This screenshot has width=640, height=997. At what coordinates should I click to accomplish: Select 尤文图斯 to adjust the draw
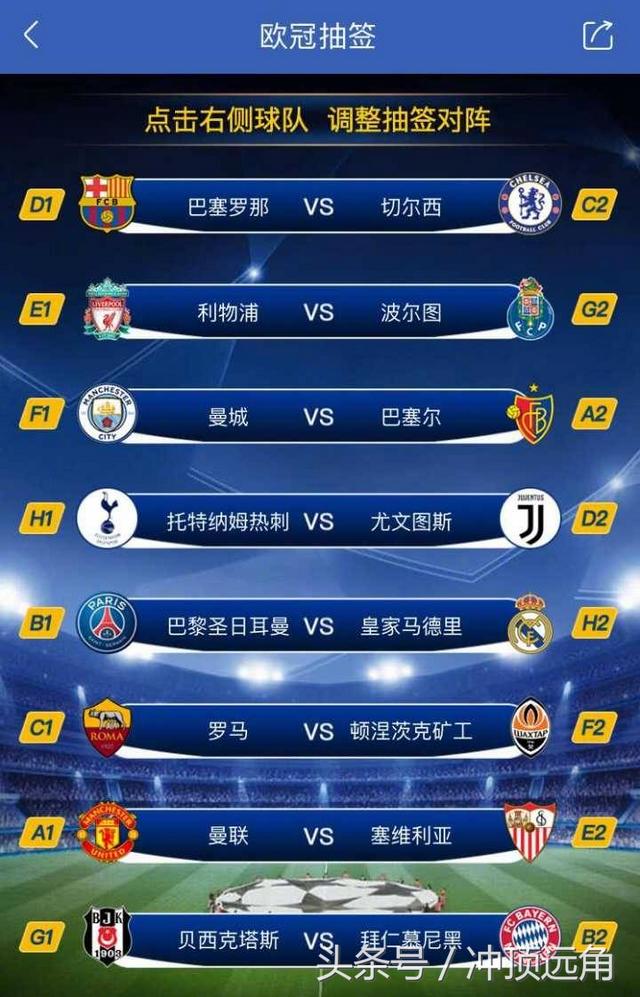(x=411, y=521)
